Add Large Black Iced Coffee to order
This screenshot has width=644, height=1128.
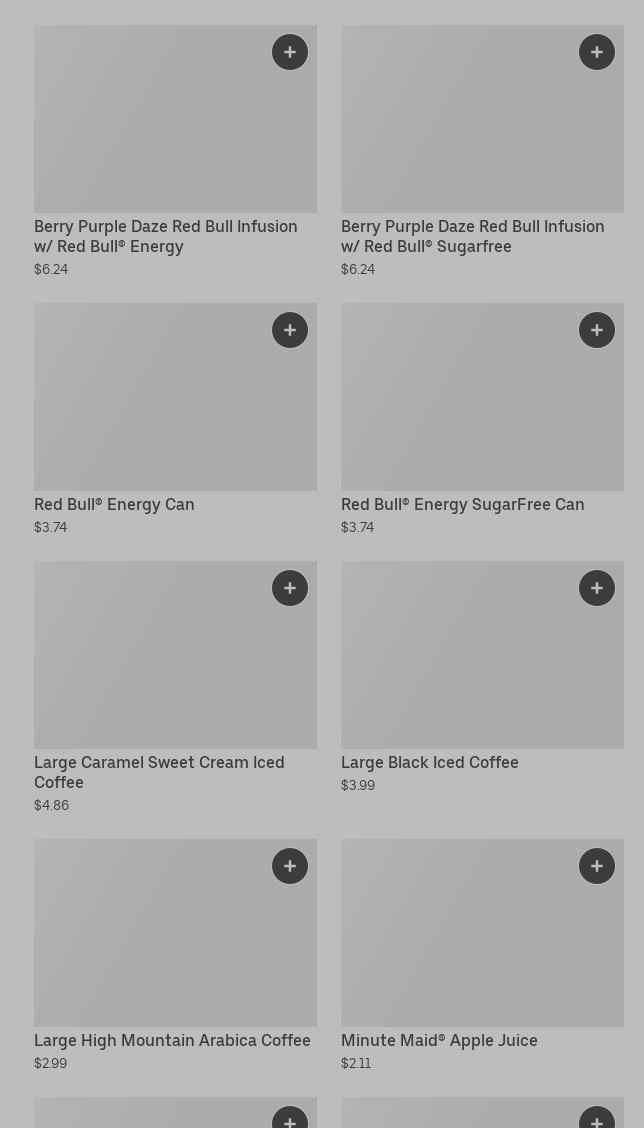tap(597, 588)
